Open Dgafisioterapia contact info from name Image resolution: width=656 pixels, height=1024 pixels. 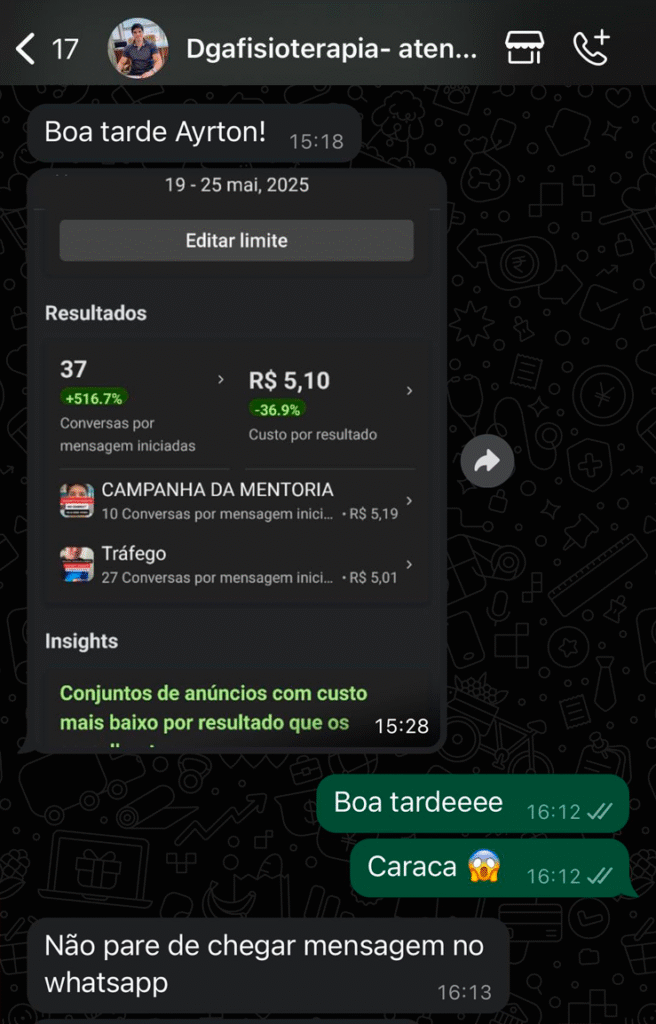click(x=331, y=49)
